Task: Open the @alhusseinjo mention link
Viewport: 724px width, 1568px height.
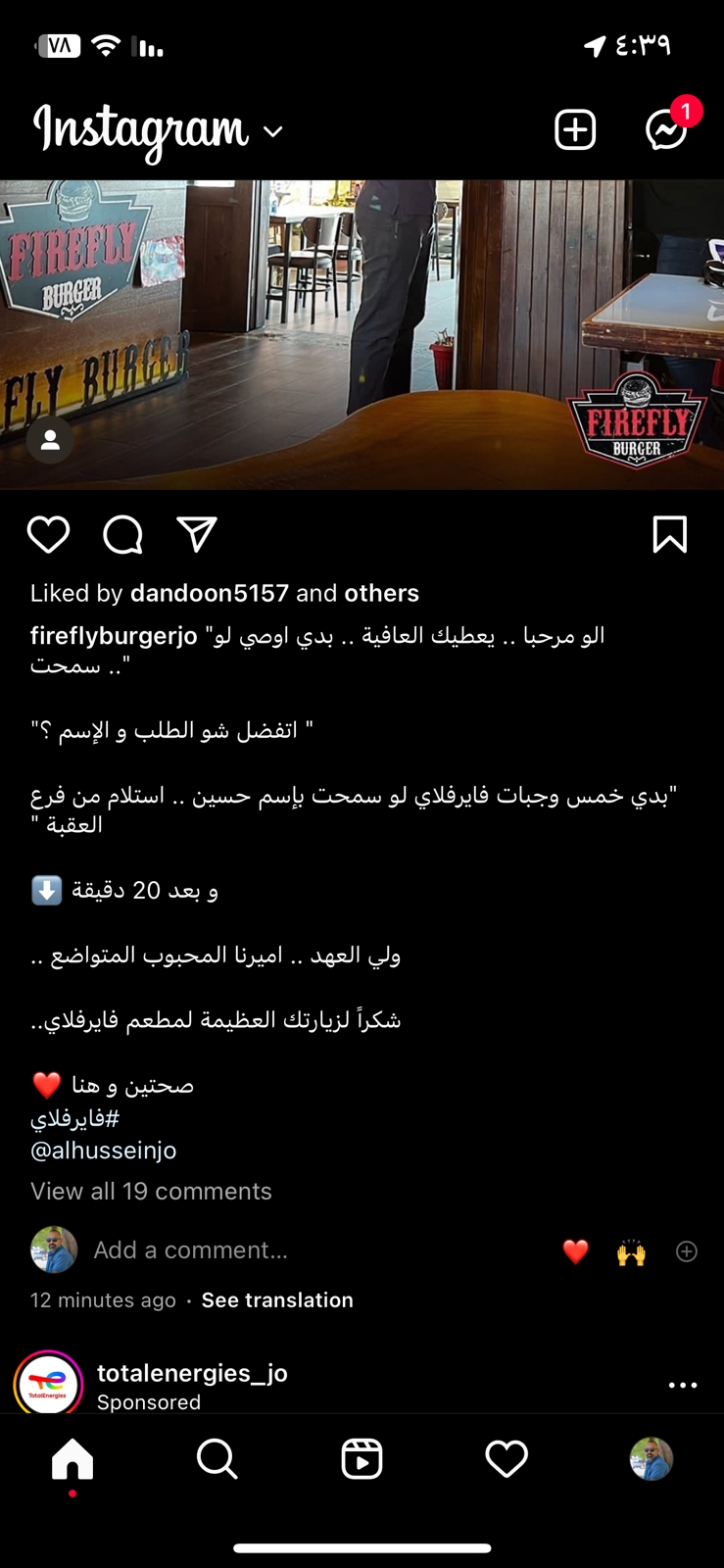Action: pyautogui.click(x=102, y=1151)
